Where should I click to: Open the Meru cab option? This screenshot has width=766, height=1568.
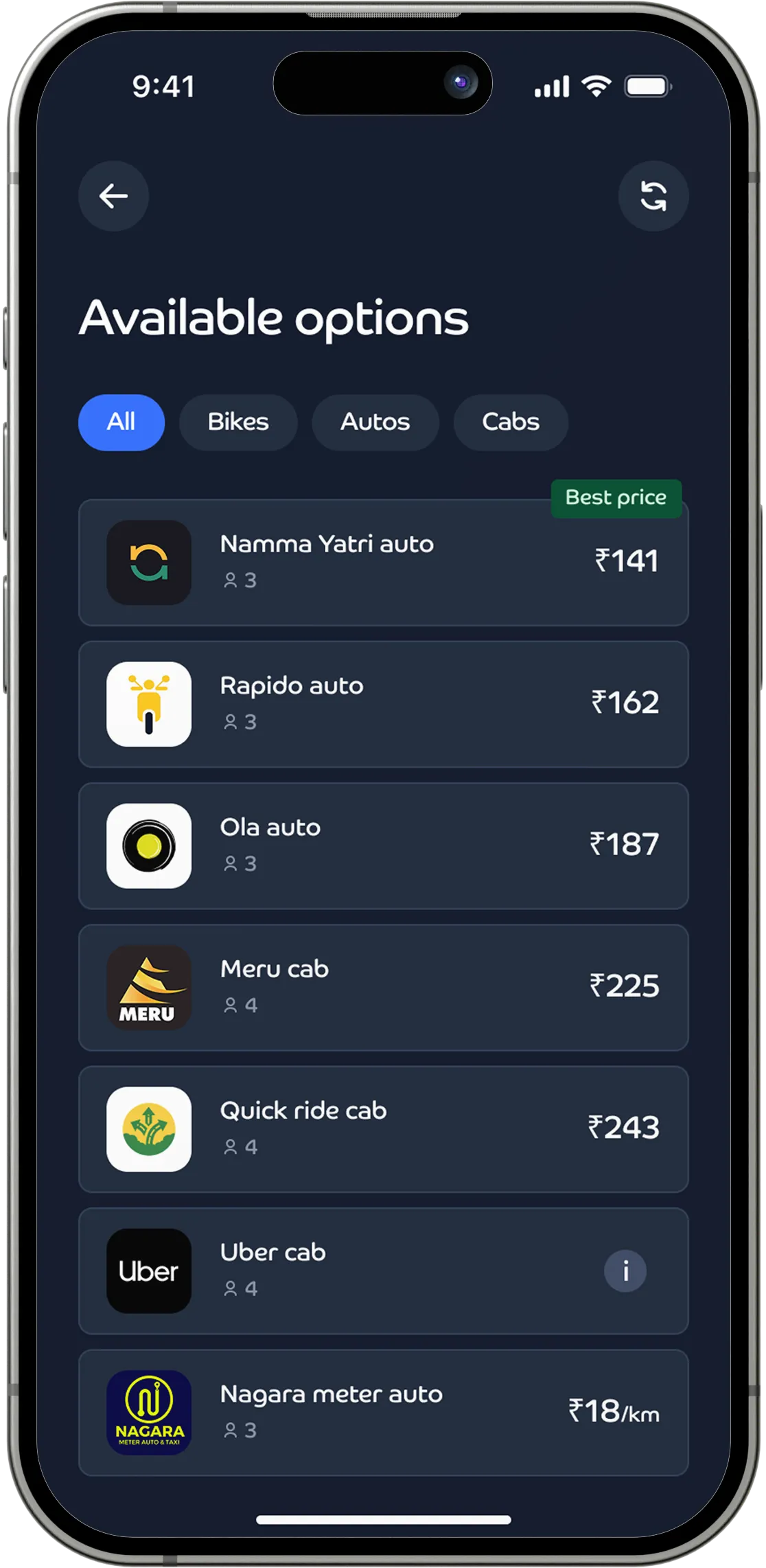(x=383, y=988)
